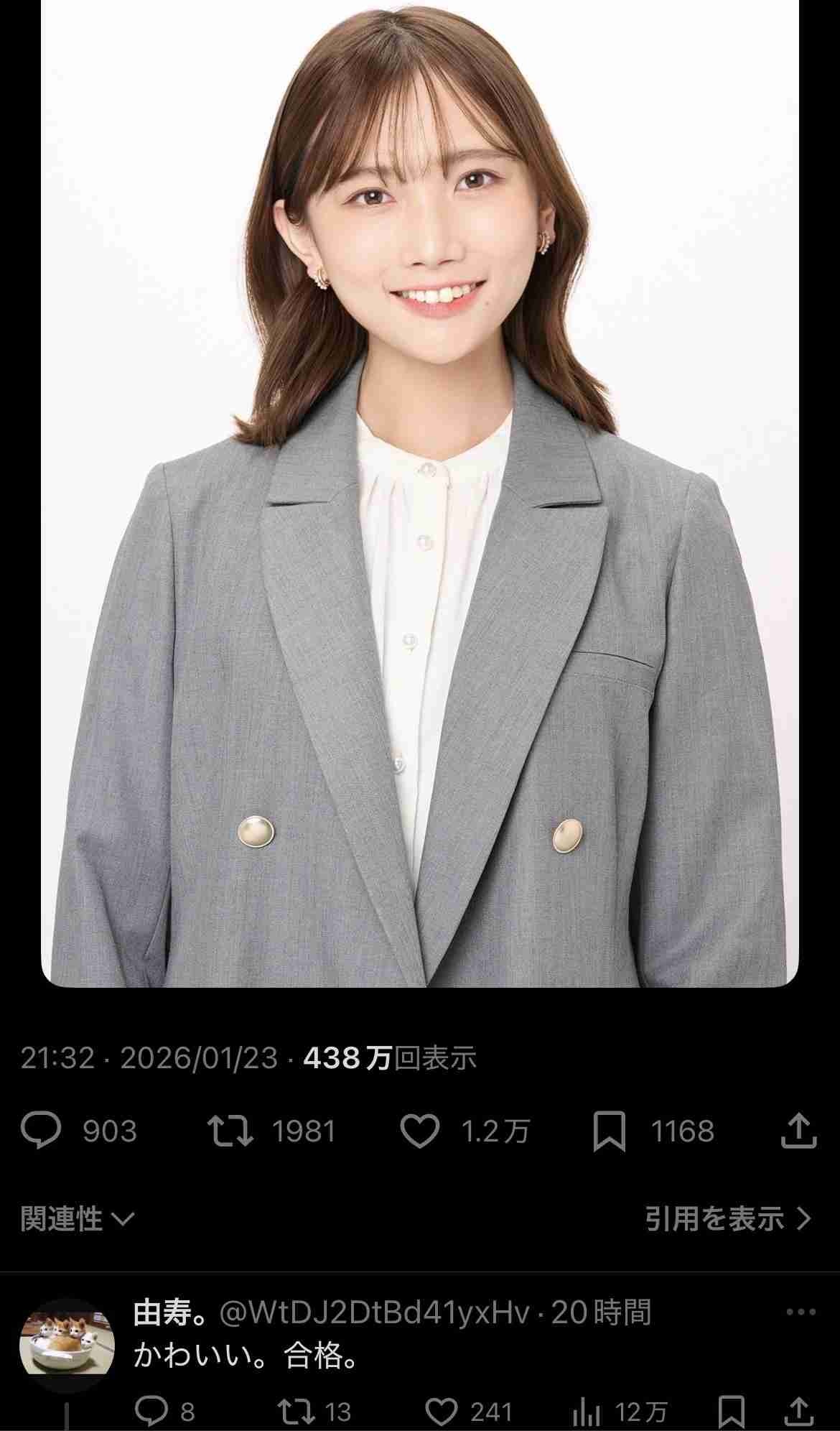Open 由寿。's profile picture

[x=67, y=1345]
